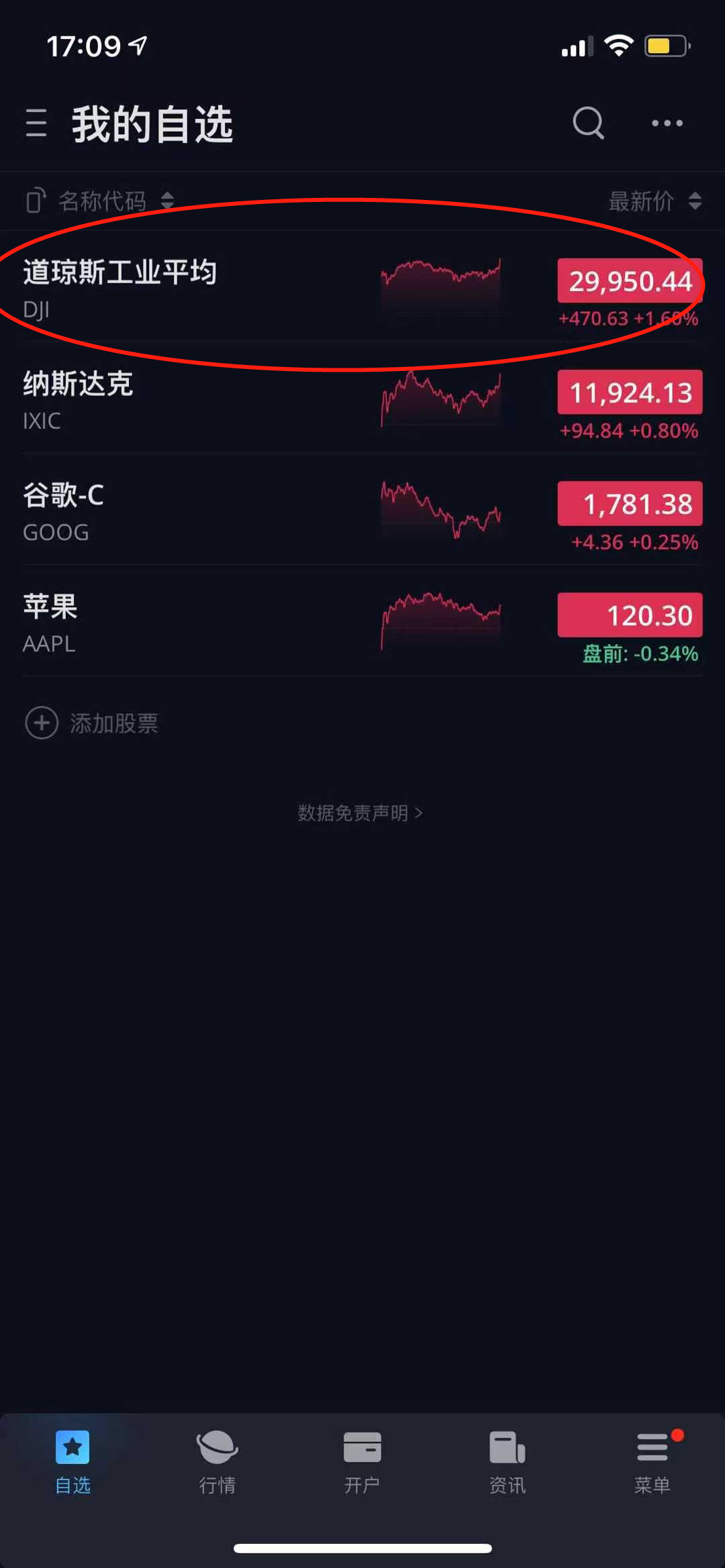Select the 道琼斯工业平均 watchlist row
Image resolution: width=725 pixels, height=1568 pixels.
point(201,289)
